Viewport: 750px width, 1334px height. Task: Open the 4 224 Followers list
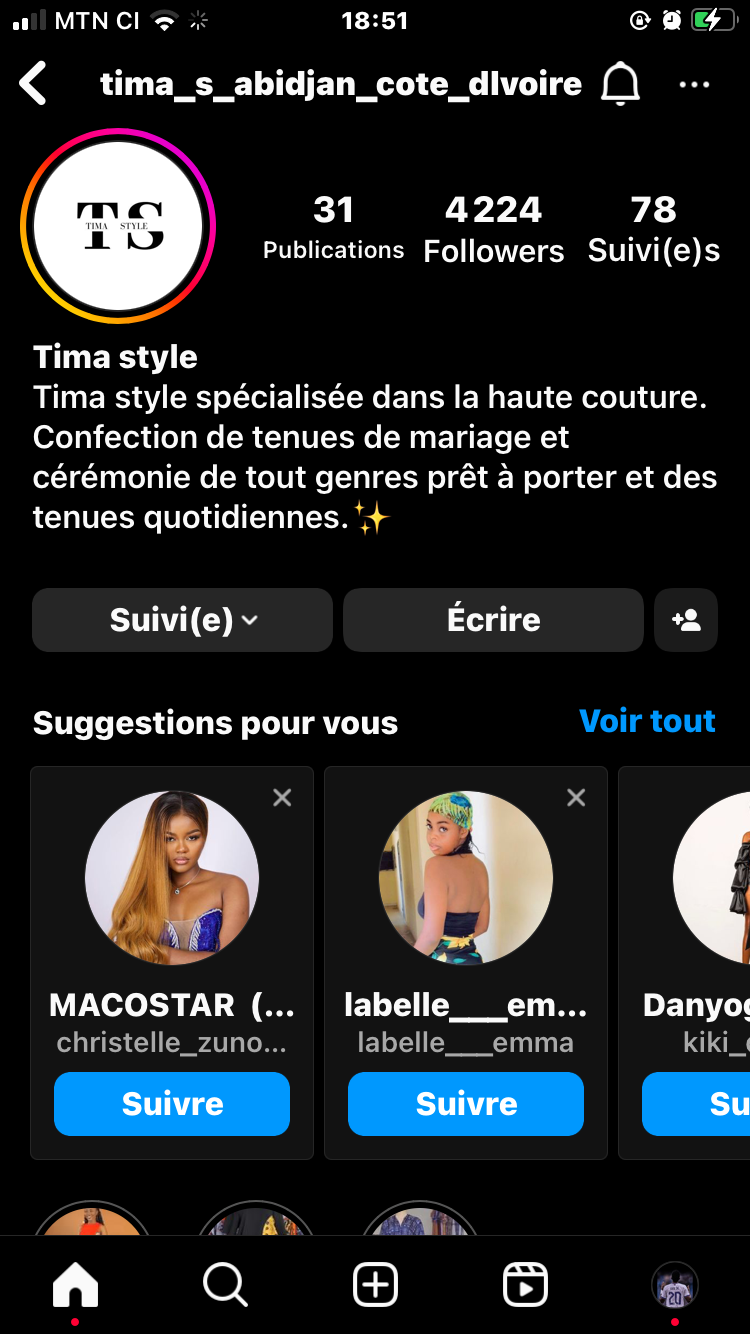pos(493,229)
